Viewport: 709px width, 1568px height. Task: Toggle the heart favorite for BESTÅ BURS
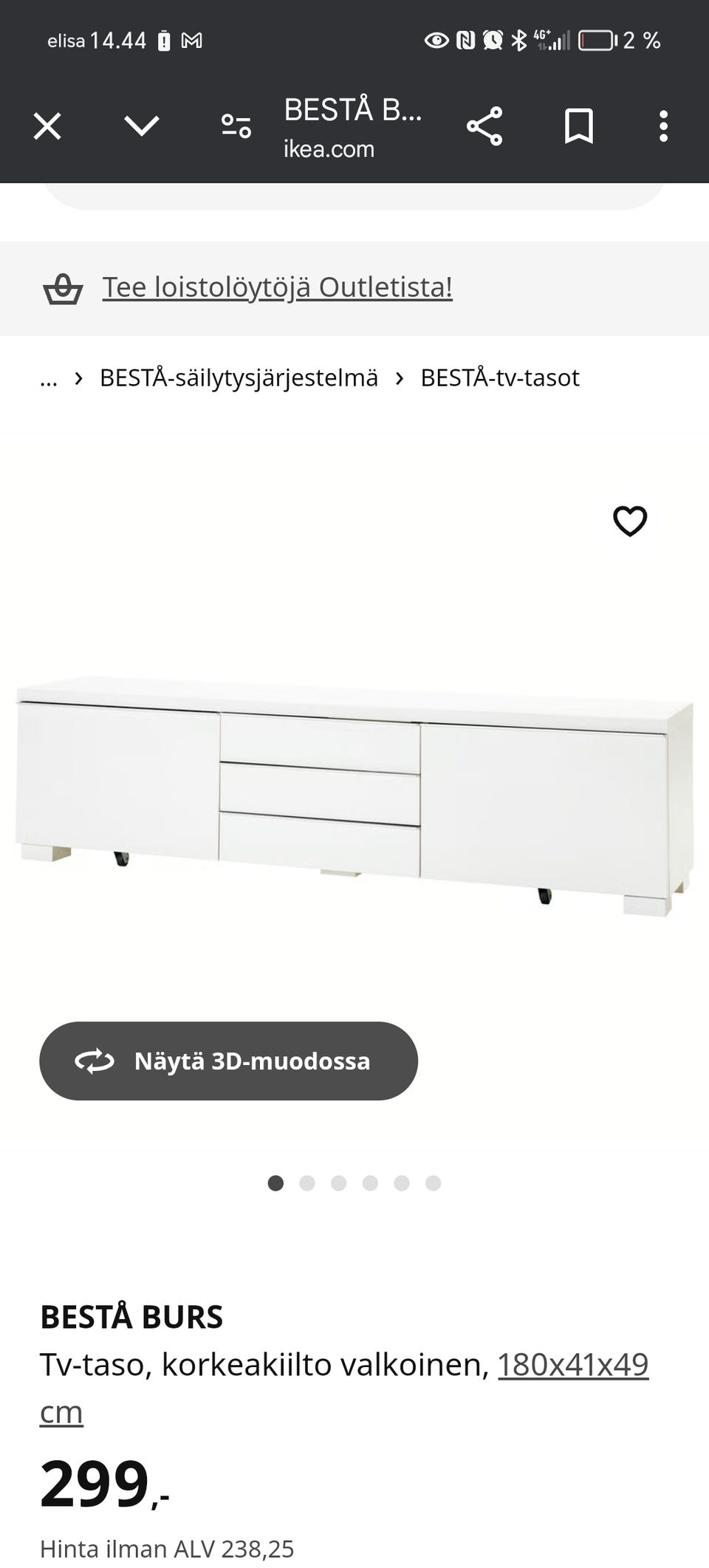(629, 521)
